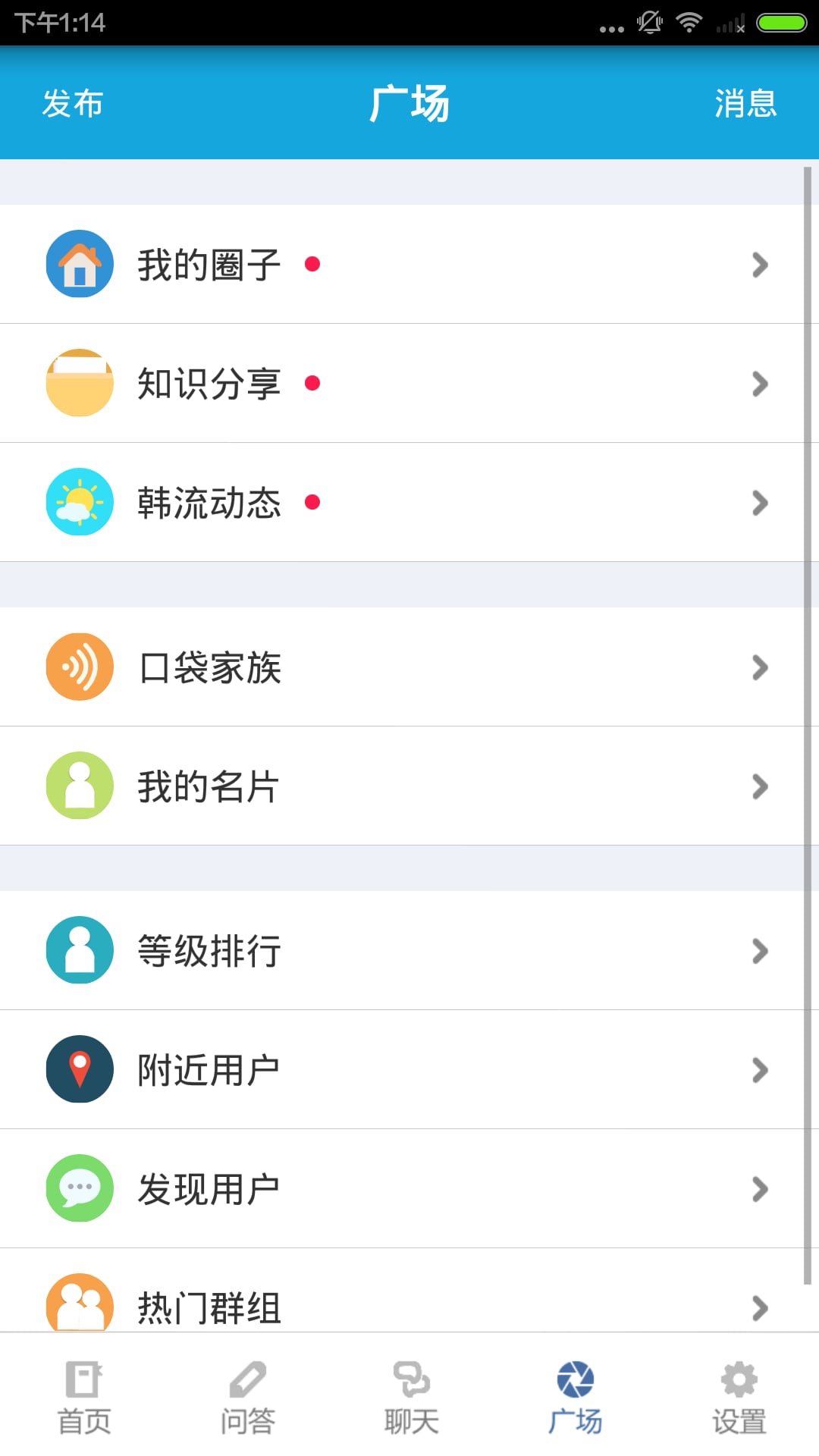Tap the 韩流动态 weather icon

click(x=80, y=502)
